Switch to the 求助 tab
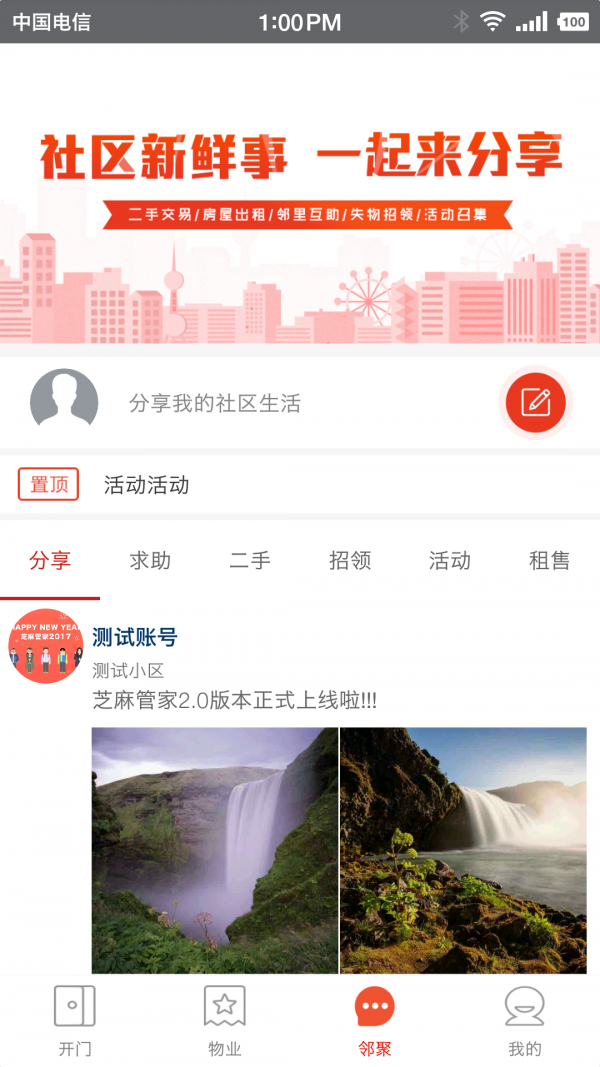 point(150,561)
